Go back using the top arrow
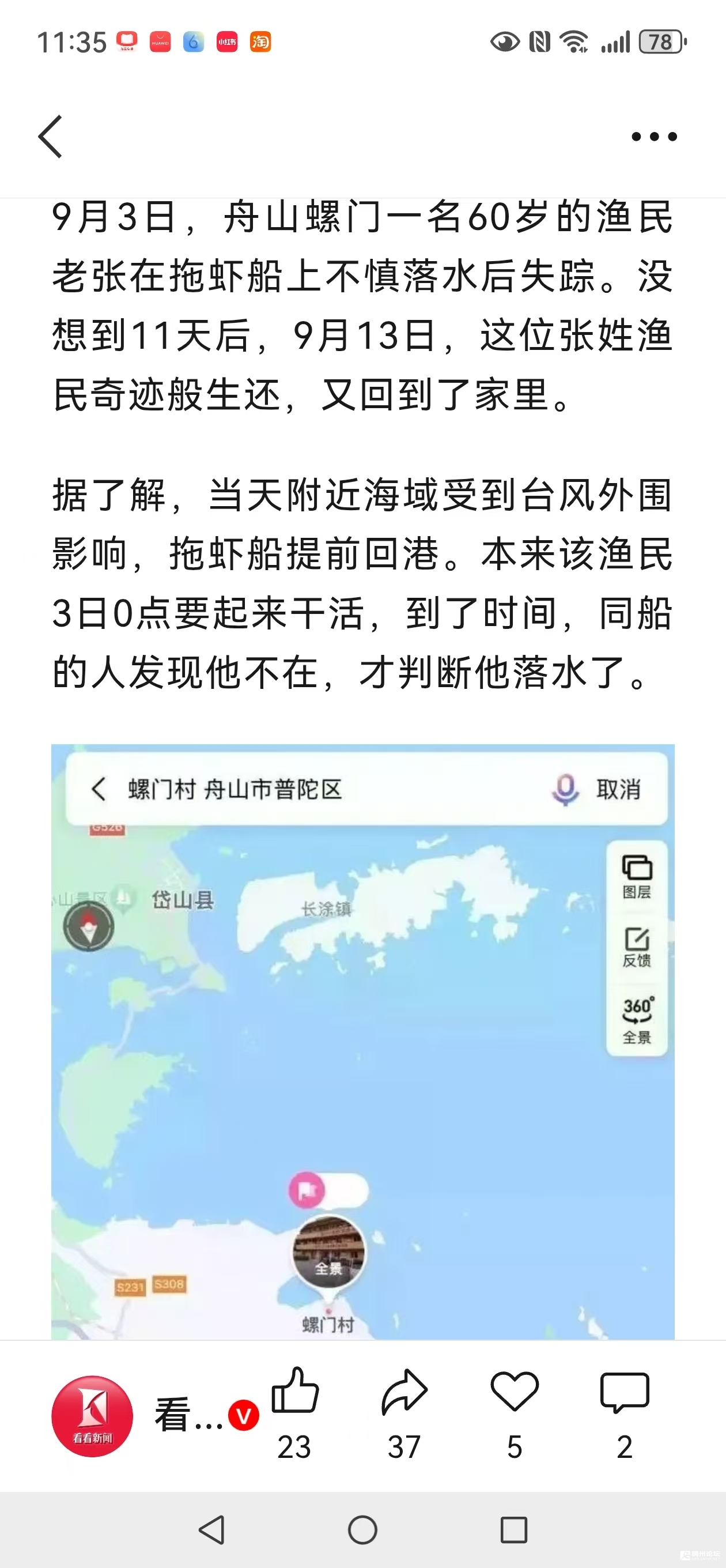The height and width of the screenshot is (1568, 726). (51, 137)
